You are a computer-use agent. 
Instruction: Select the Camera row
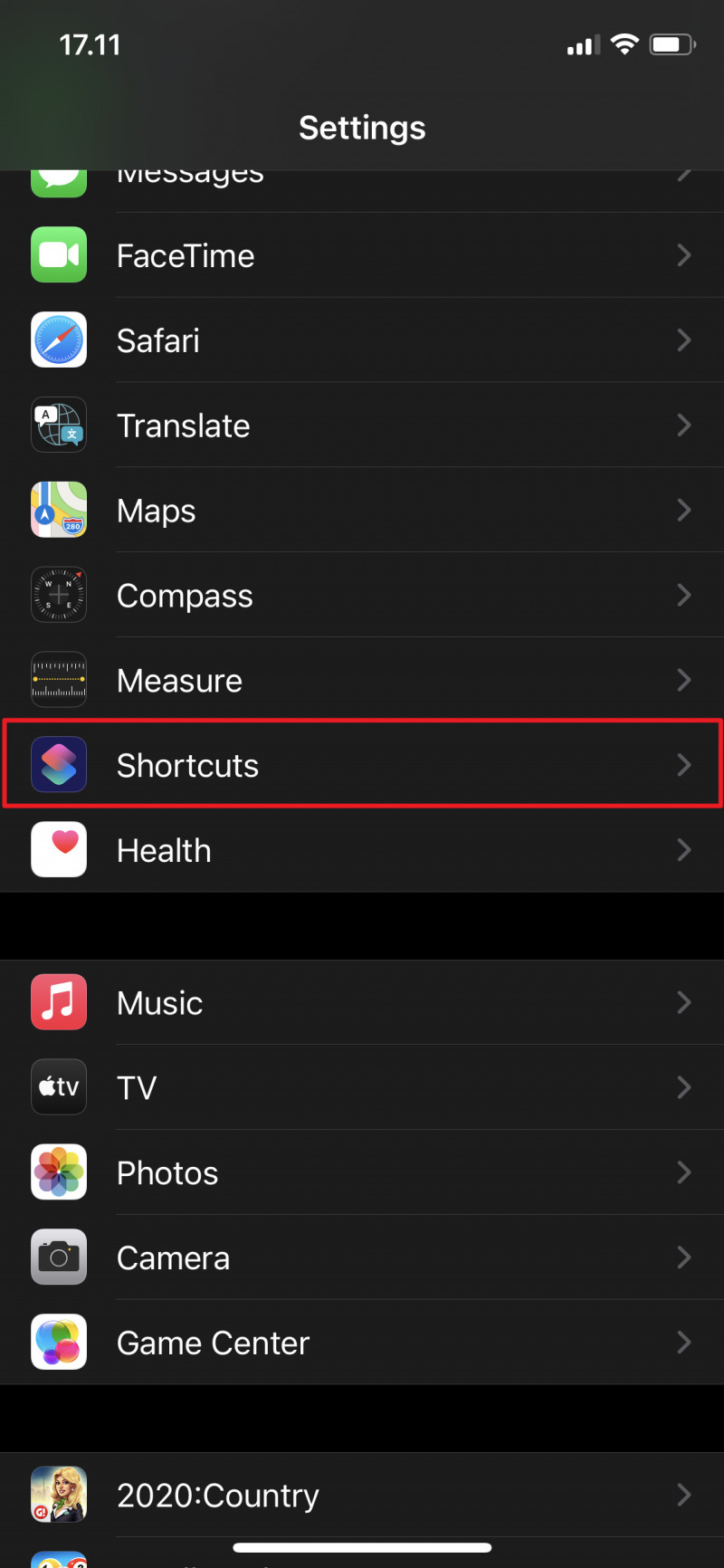(x=362, y=1257)
